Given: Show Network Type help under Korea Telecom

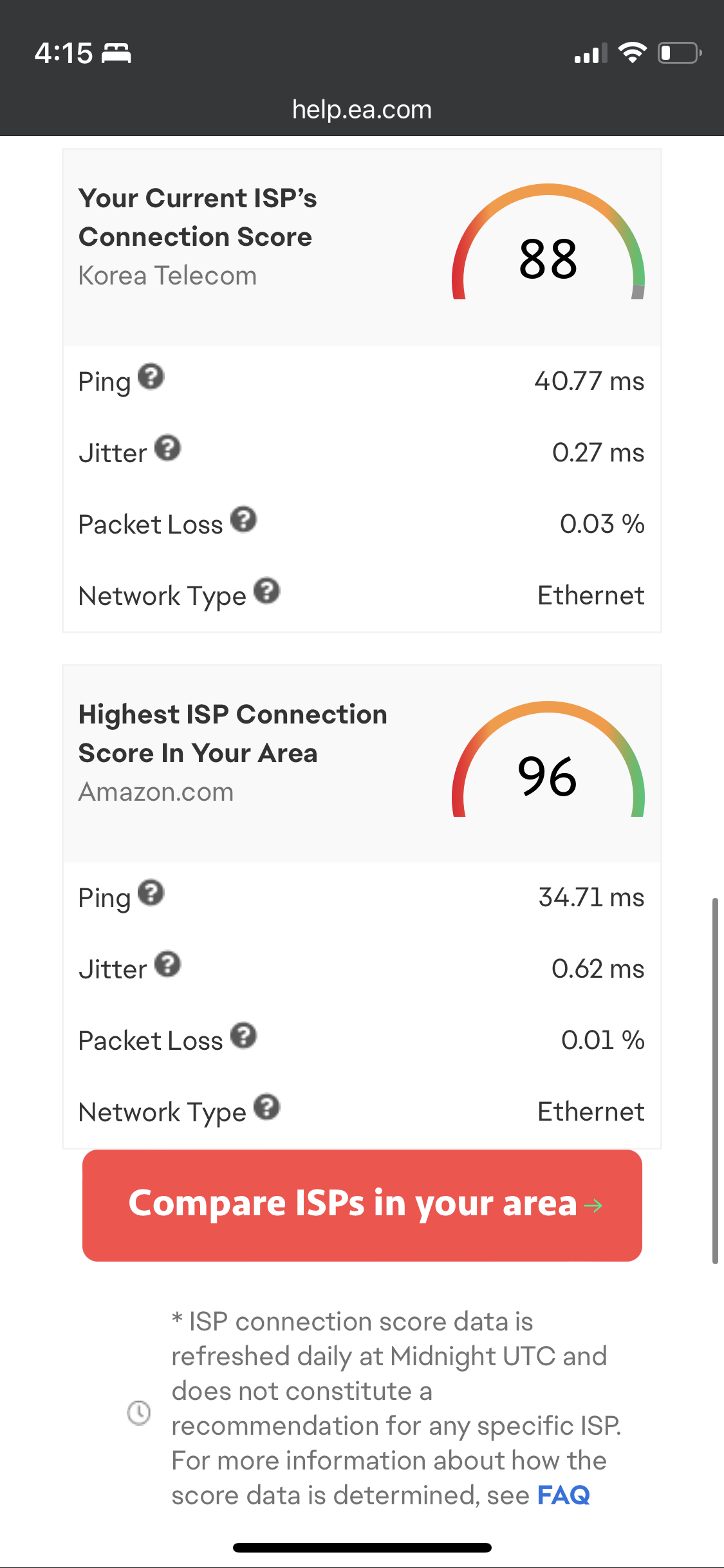Looking at the screenshot, I should click(266, 591).
